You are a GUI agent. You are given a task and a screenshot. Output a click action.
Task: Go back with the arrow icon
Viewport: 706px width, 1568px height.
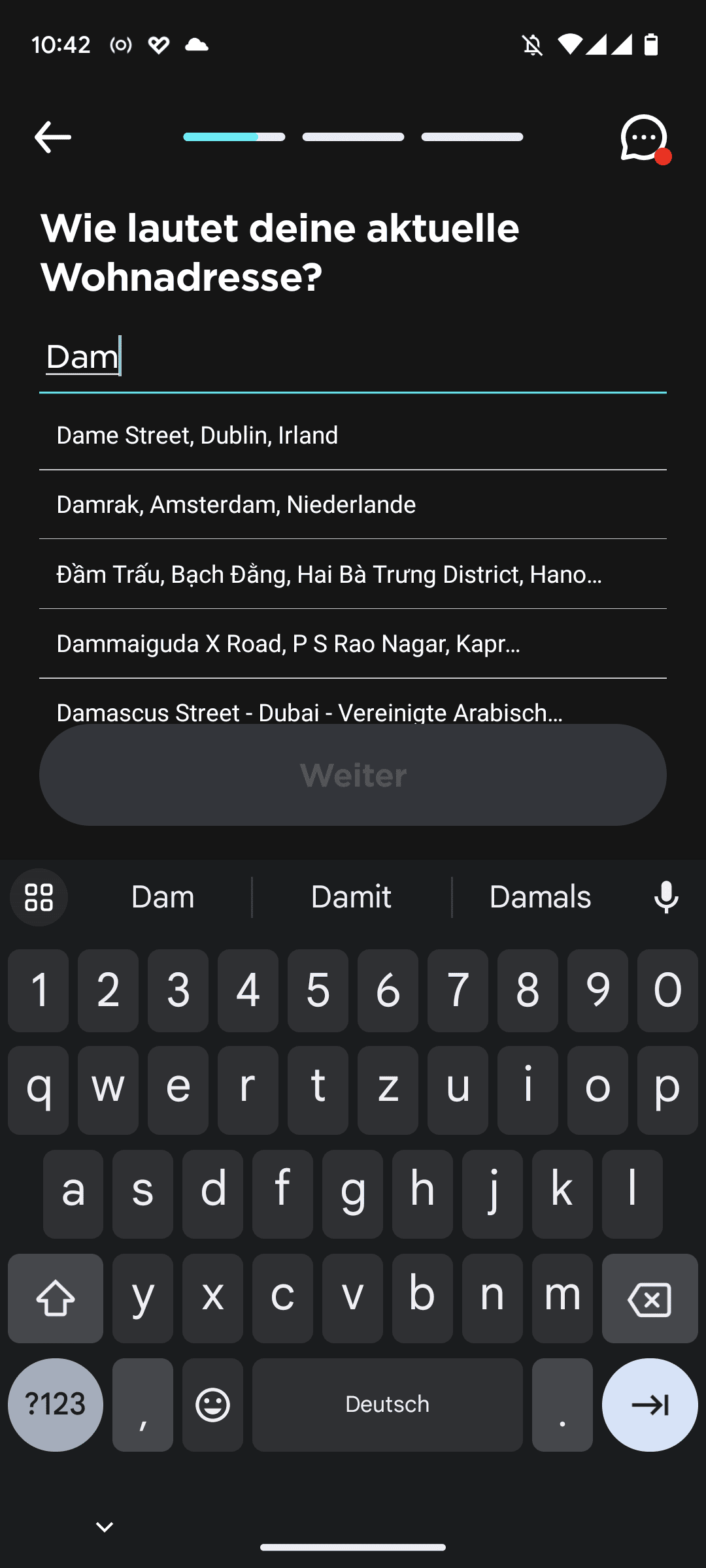click(x=52, y=137)
